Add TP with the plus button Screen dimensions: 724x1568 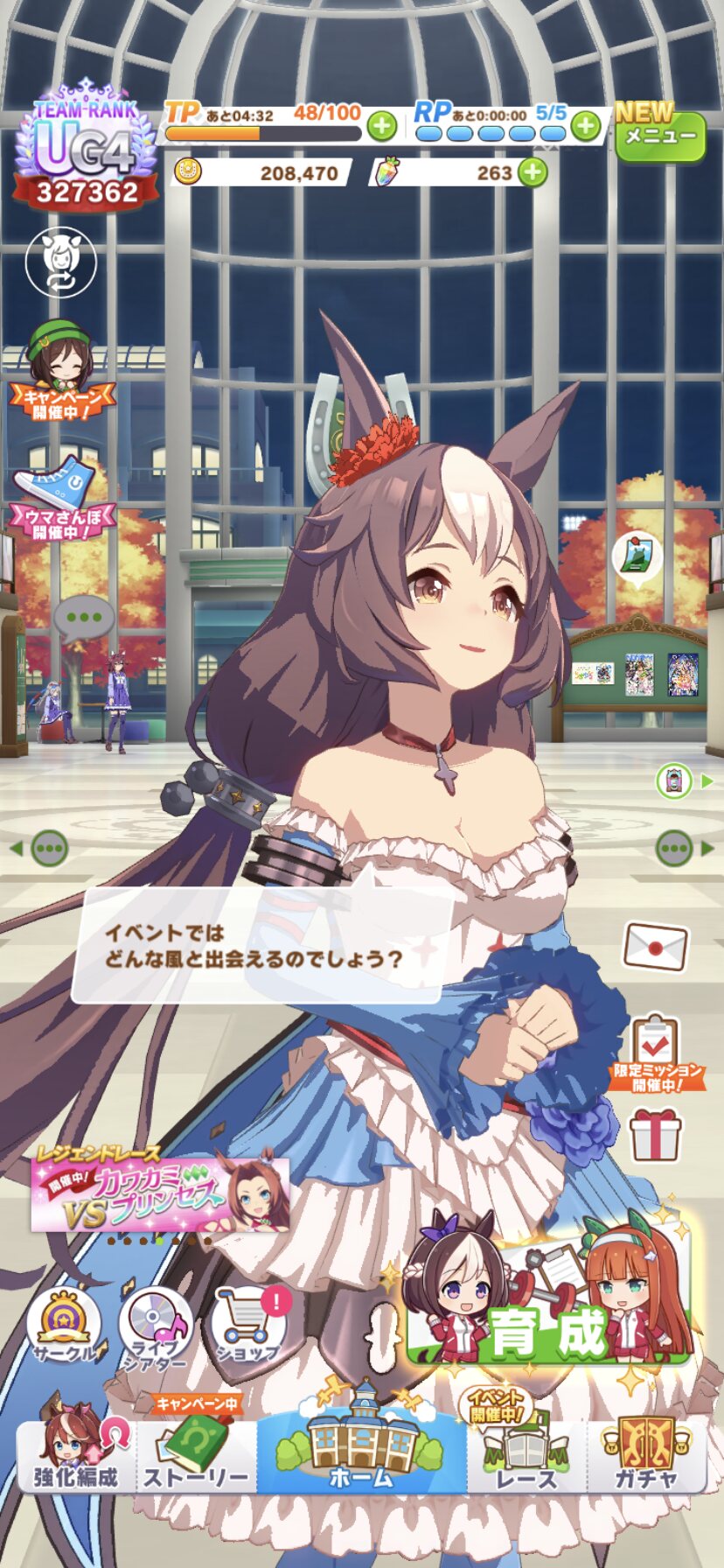[x=381, y=127]
